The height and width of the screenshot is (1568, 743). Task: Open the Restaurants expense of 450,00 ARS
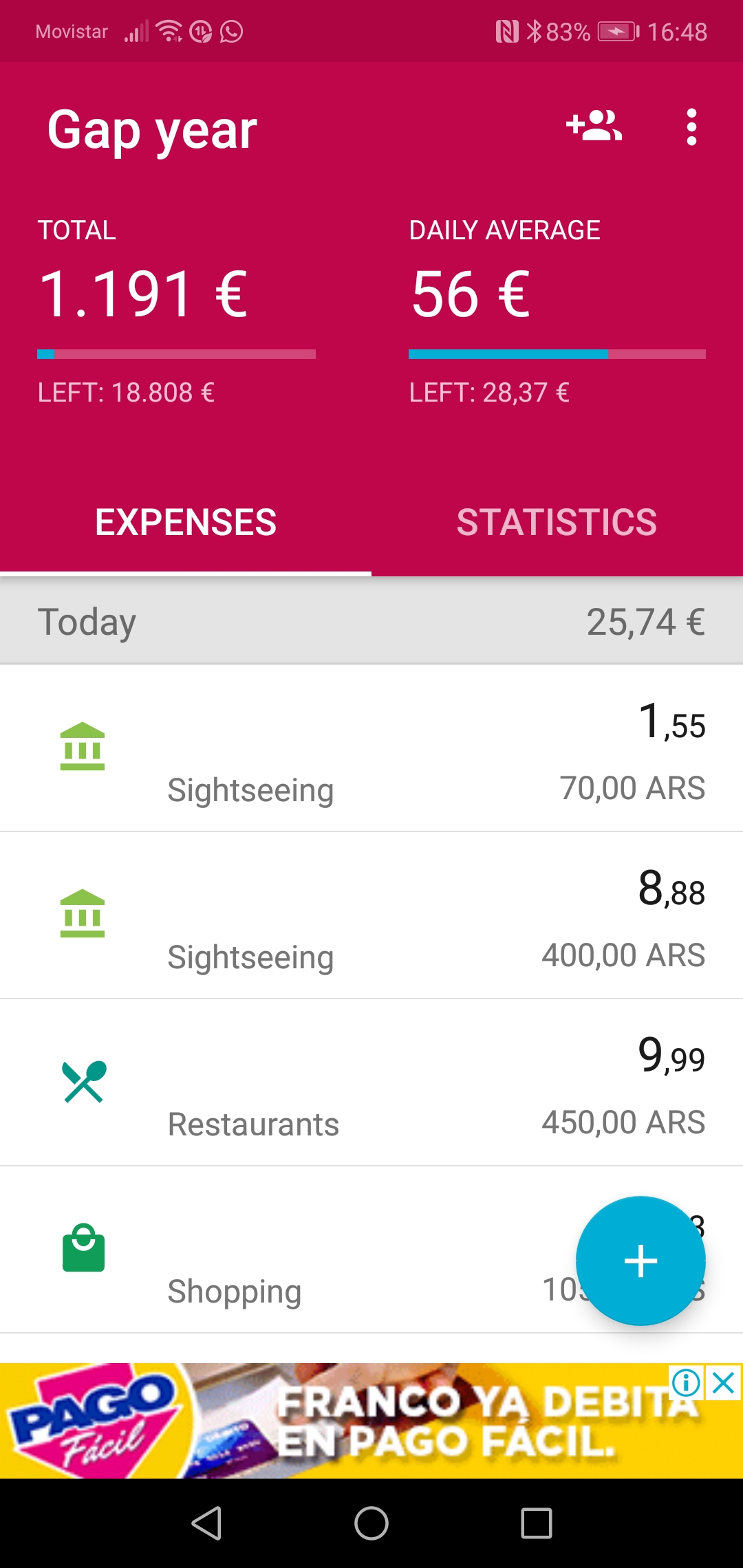tap(371, 1082)
